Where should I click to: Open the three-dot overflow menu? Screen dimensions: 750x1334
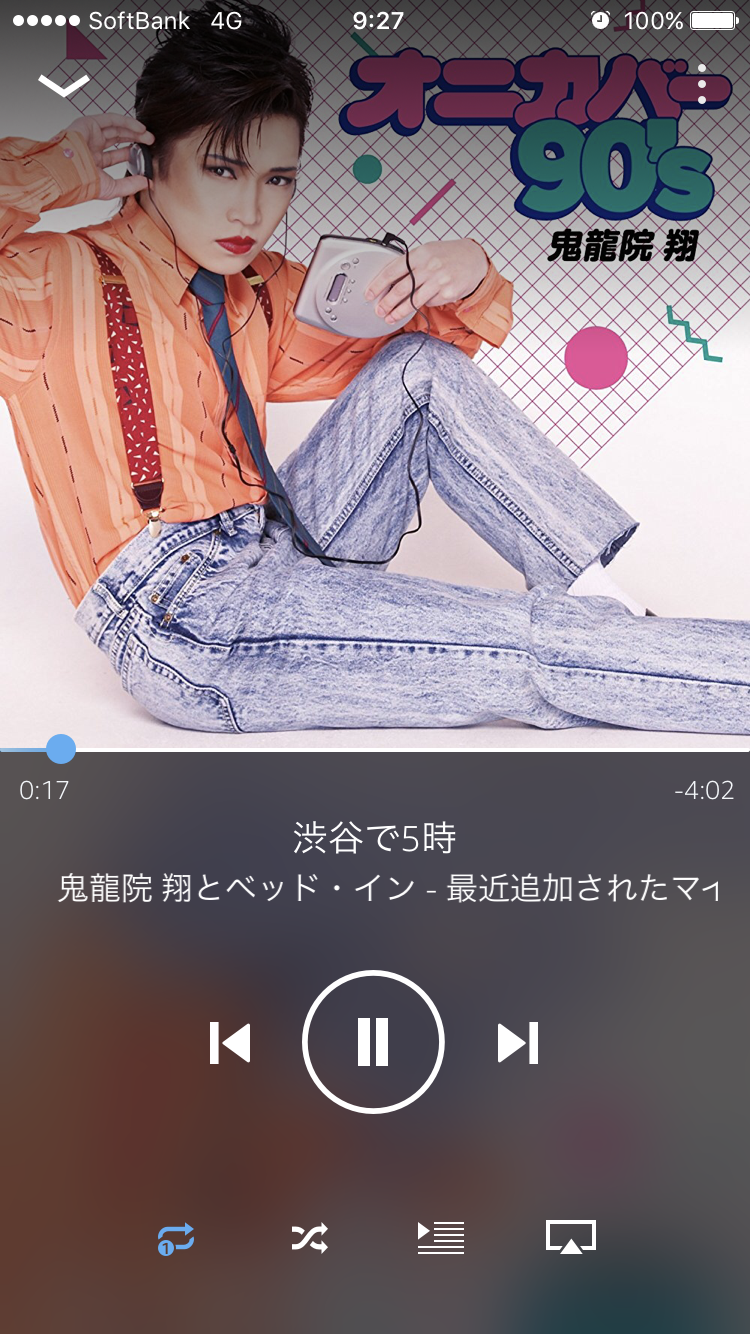(702, 85)
